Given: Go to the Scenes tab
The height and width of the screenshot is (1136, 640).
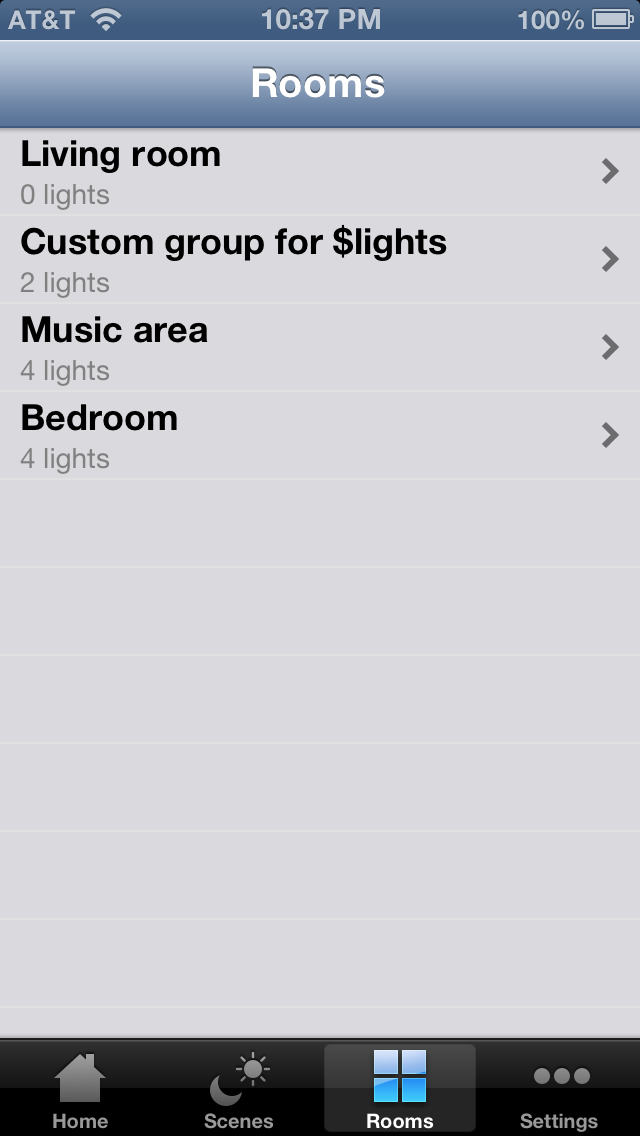Looking at the screenshot, I should 239,1090.
